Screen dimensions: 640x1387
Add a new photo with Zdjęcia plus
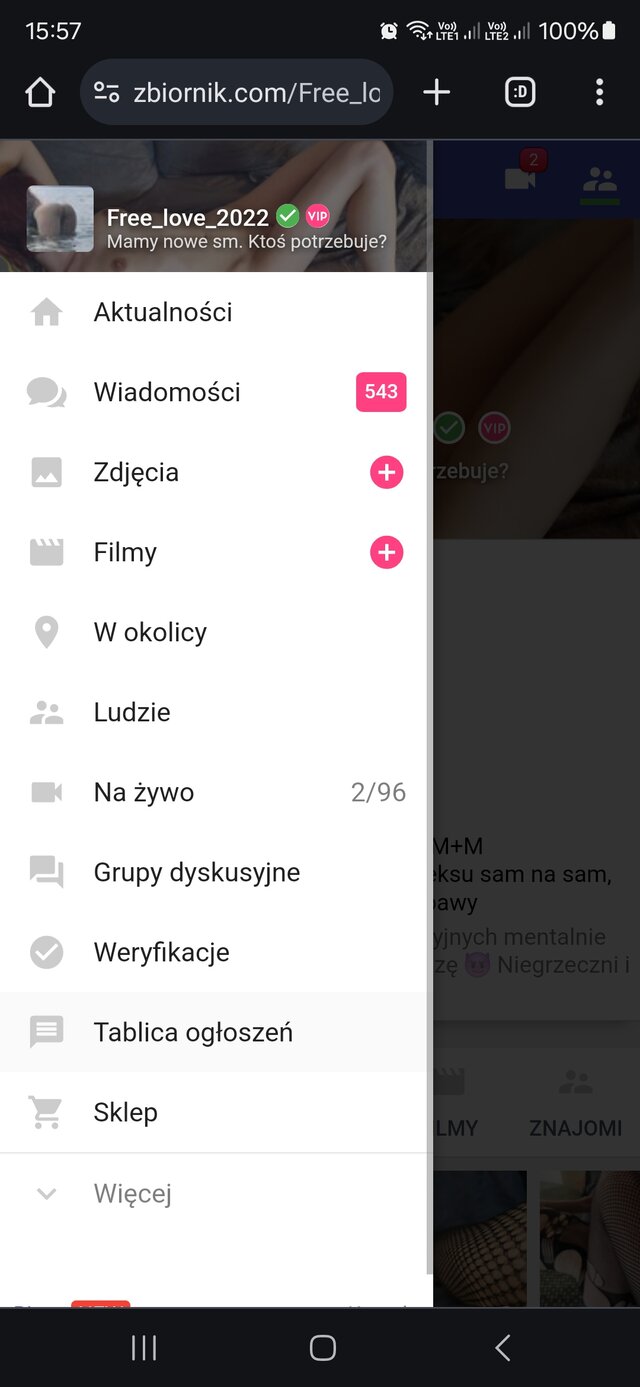(387, 472)
